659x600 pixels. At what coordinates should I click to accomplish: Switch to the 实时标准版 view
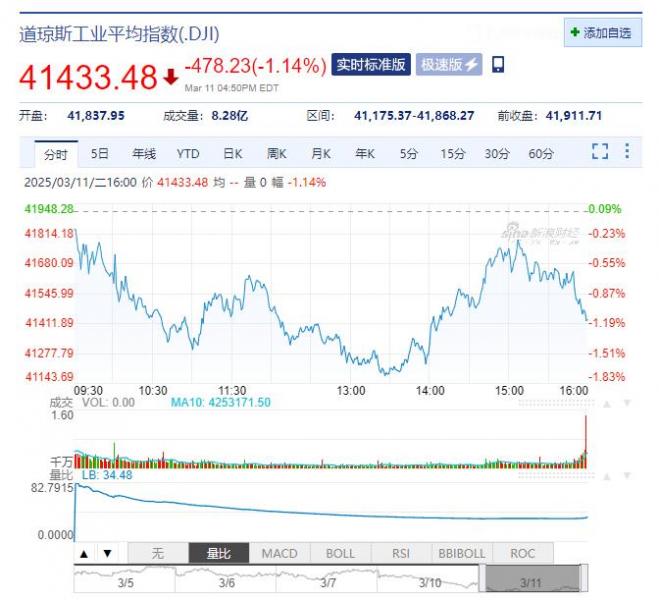click(x=370, y=65)
